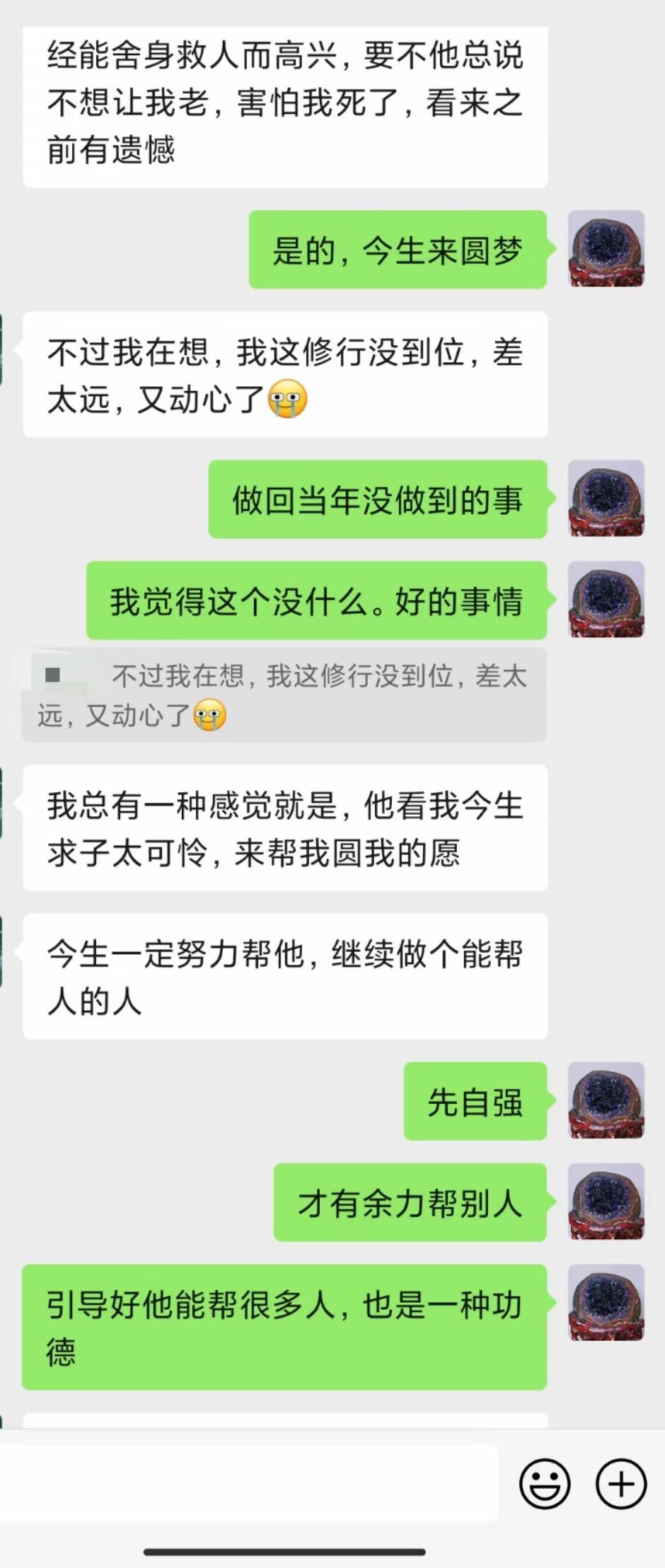Screen dimensions: 665x1568
Task: Tap the message input field
Action: 248,1483
